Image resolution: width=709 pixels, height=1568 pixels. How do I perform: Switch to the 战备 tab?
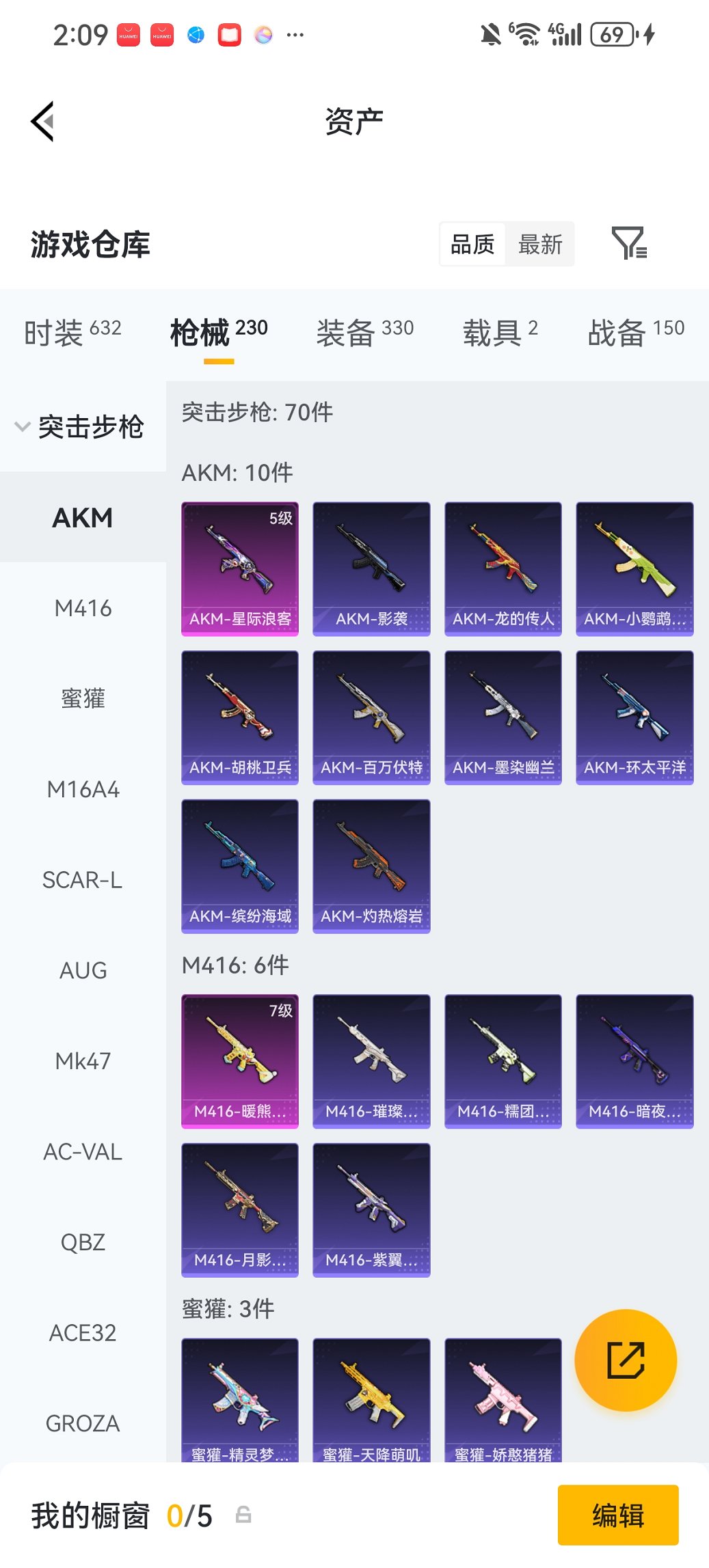[635, 332]
